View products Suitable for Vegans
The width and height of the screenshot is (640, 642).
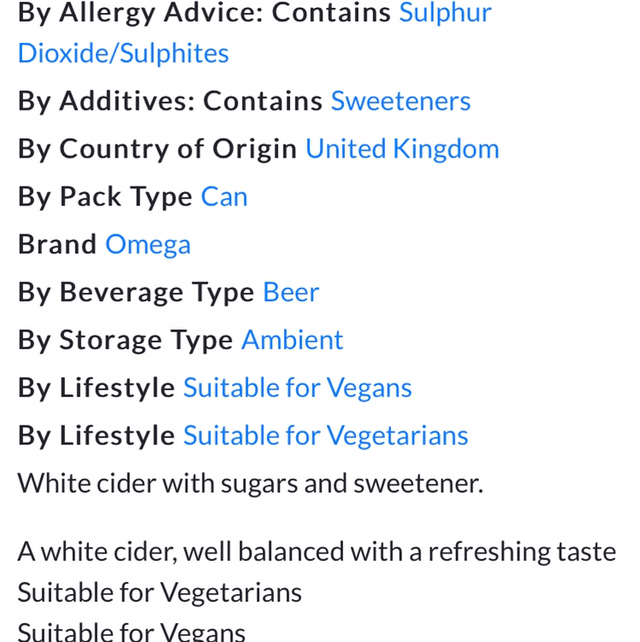[297, 388]
